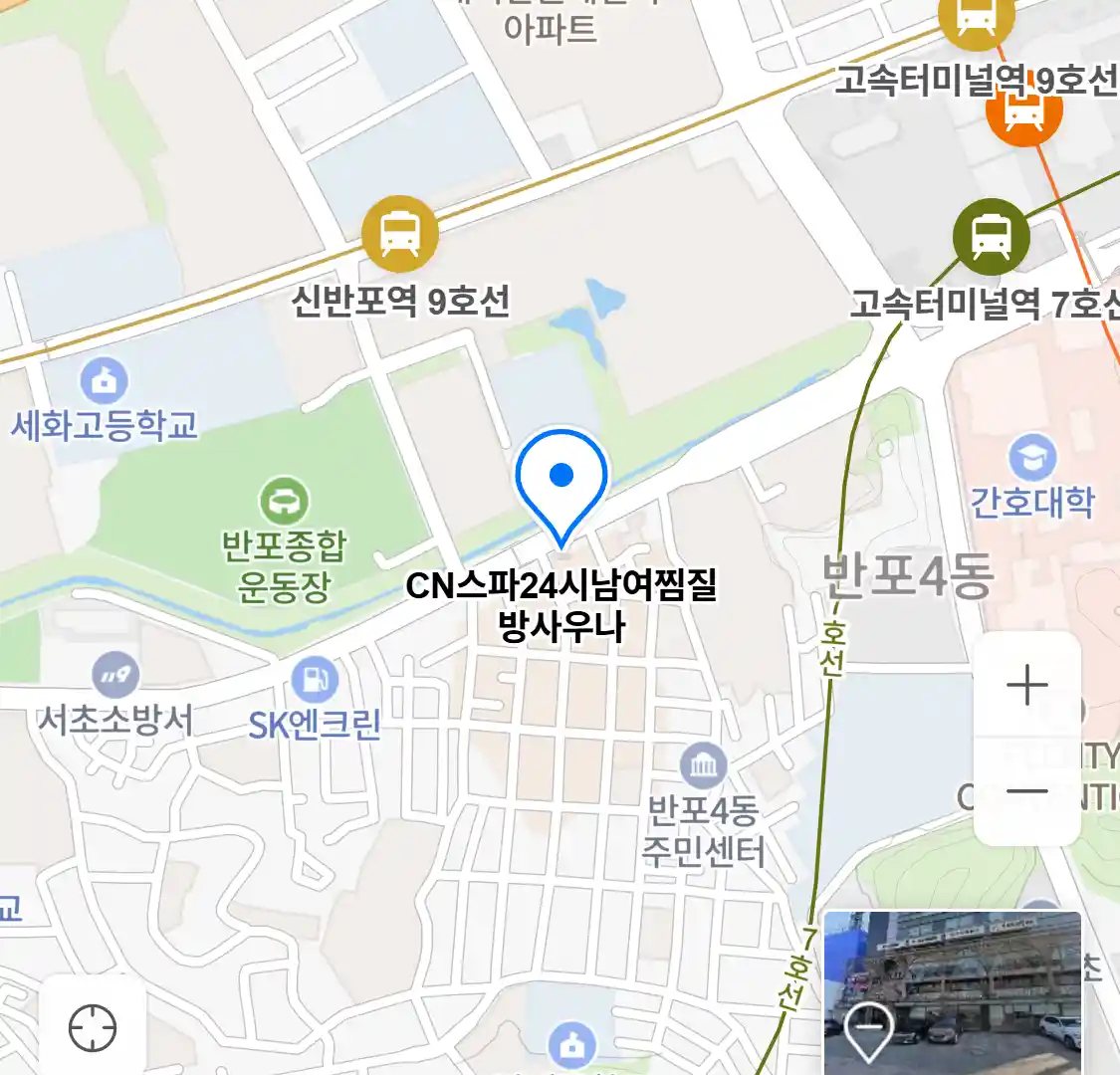Select the SK엔크린 gas station marker
The image size is (1120, 1075).
pyautogui.click(x=316, y=681)
